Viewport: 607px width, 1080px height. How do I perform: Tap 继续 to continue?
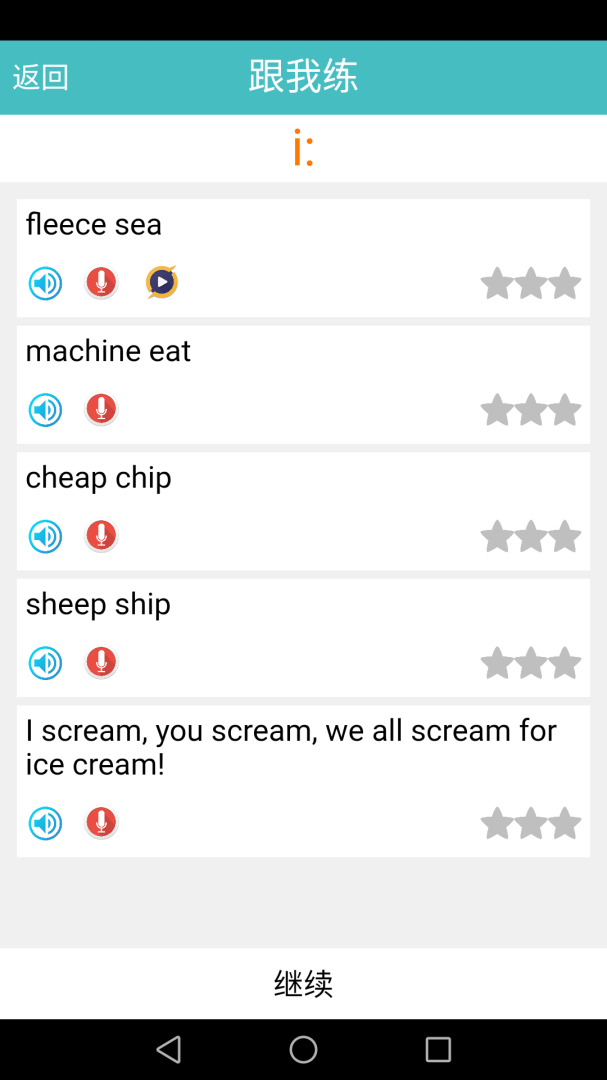303,984
